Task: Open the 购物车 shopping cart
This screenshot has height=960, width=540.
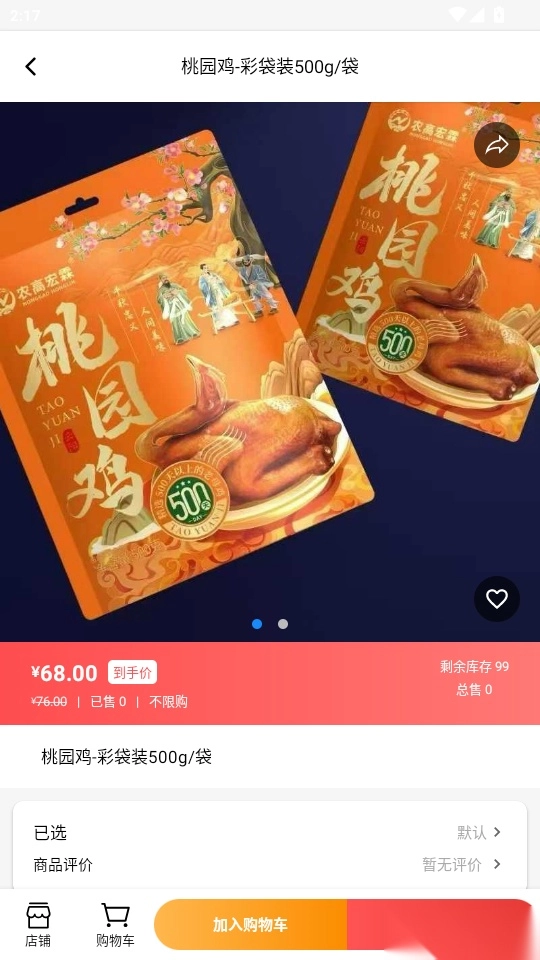Action: pyautogui.click(x=115, y=924)
